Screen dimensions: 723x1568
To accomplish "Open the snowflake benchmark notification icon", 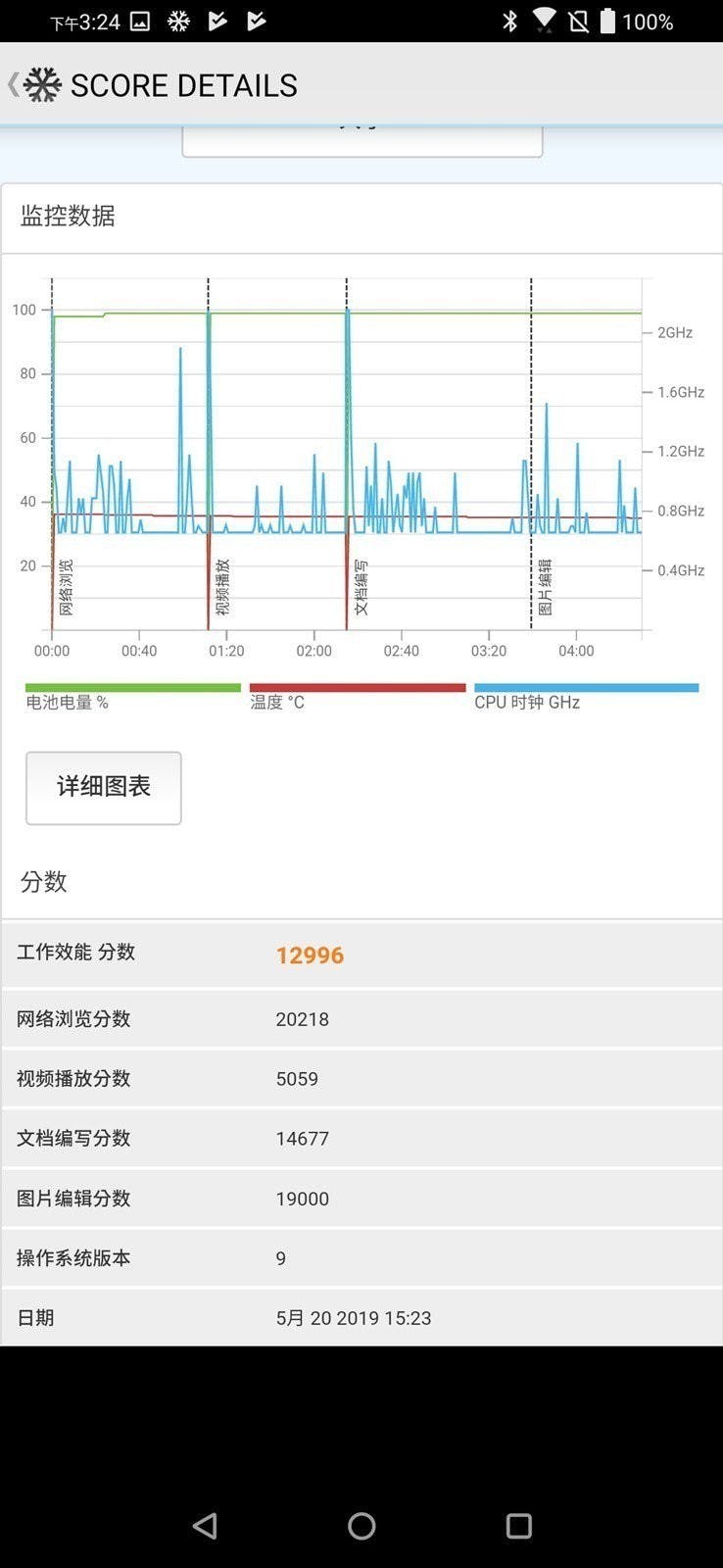I will (177, 20).
